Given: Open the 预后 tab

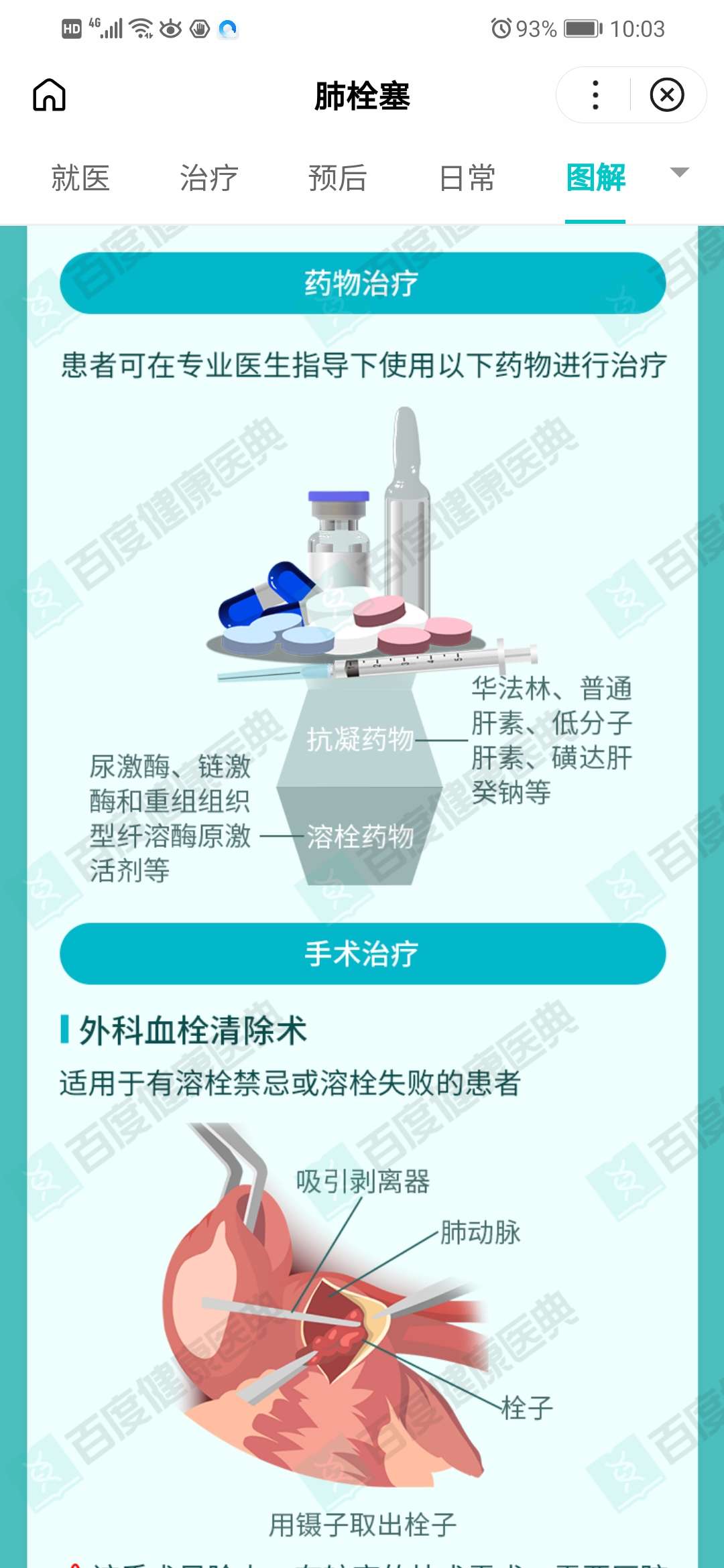Looking at the screenshot, I should [338, 178].
